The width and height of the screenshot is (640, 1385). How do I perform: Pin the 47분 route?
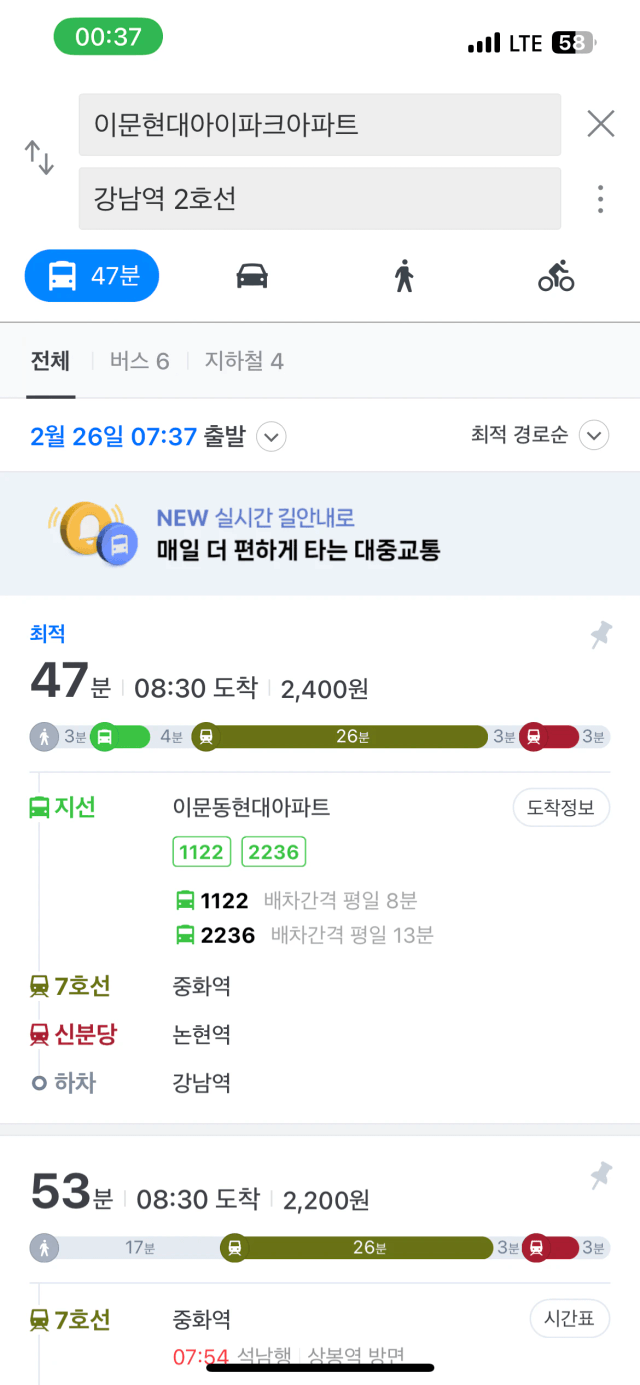click(600, 635)
